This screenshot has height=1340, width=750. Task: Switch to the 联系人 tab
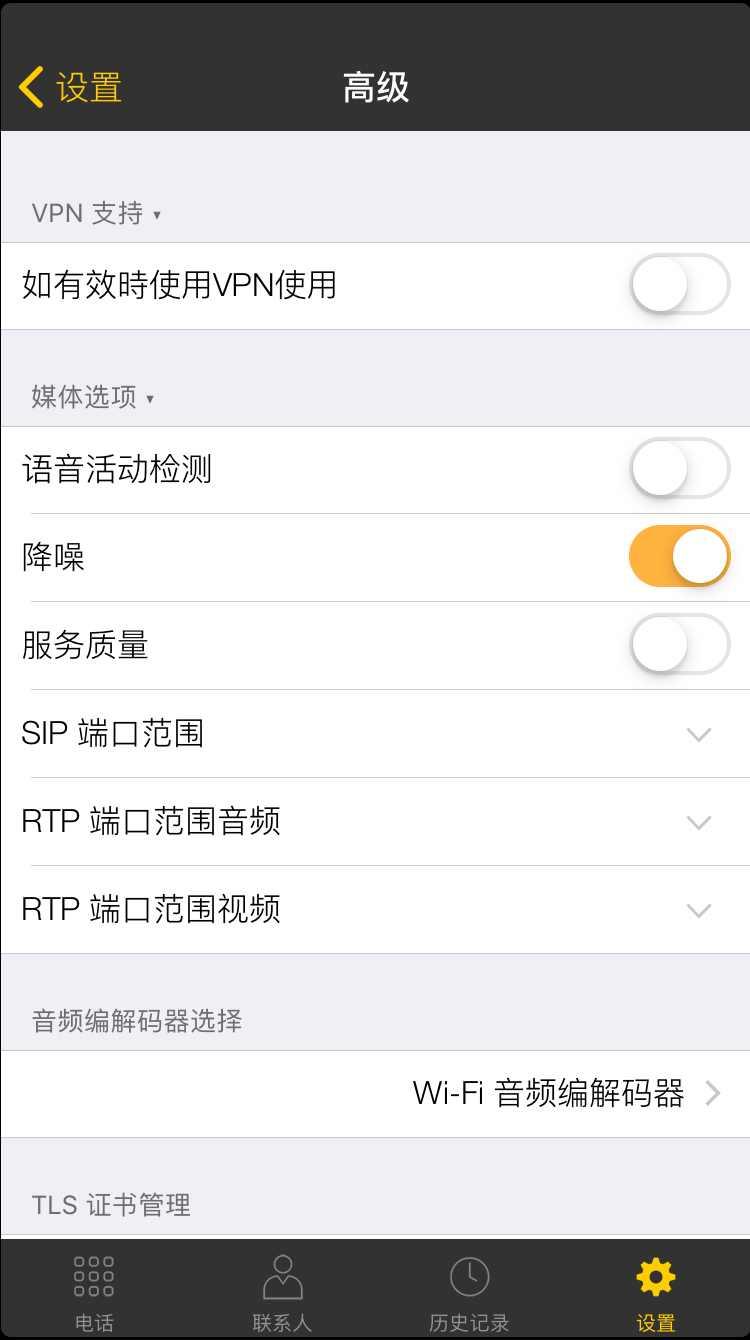[x=282, y=1290]
